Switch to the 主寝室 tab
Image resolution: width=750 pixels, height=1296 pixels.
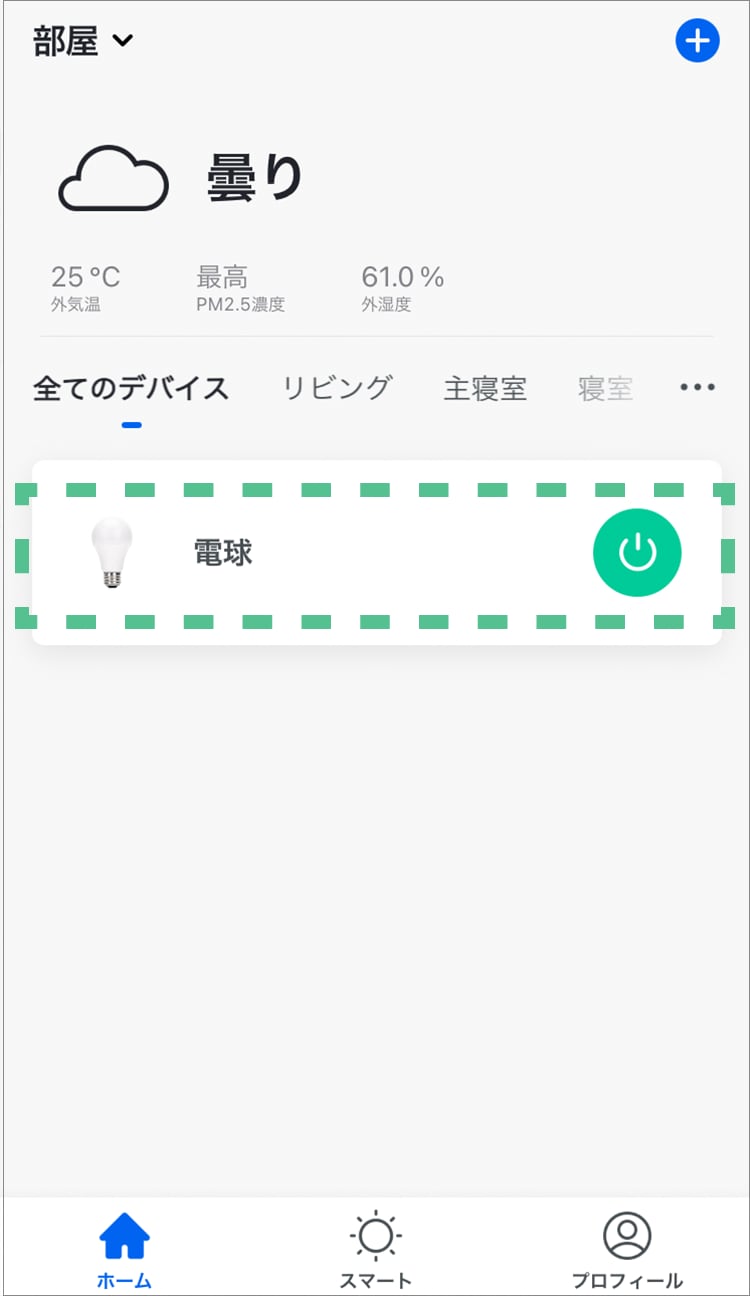[485, 388]
